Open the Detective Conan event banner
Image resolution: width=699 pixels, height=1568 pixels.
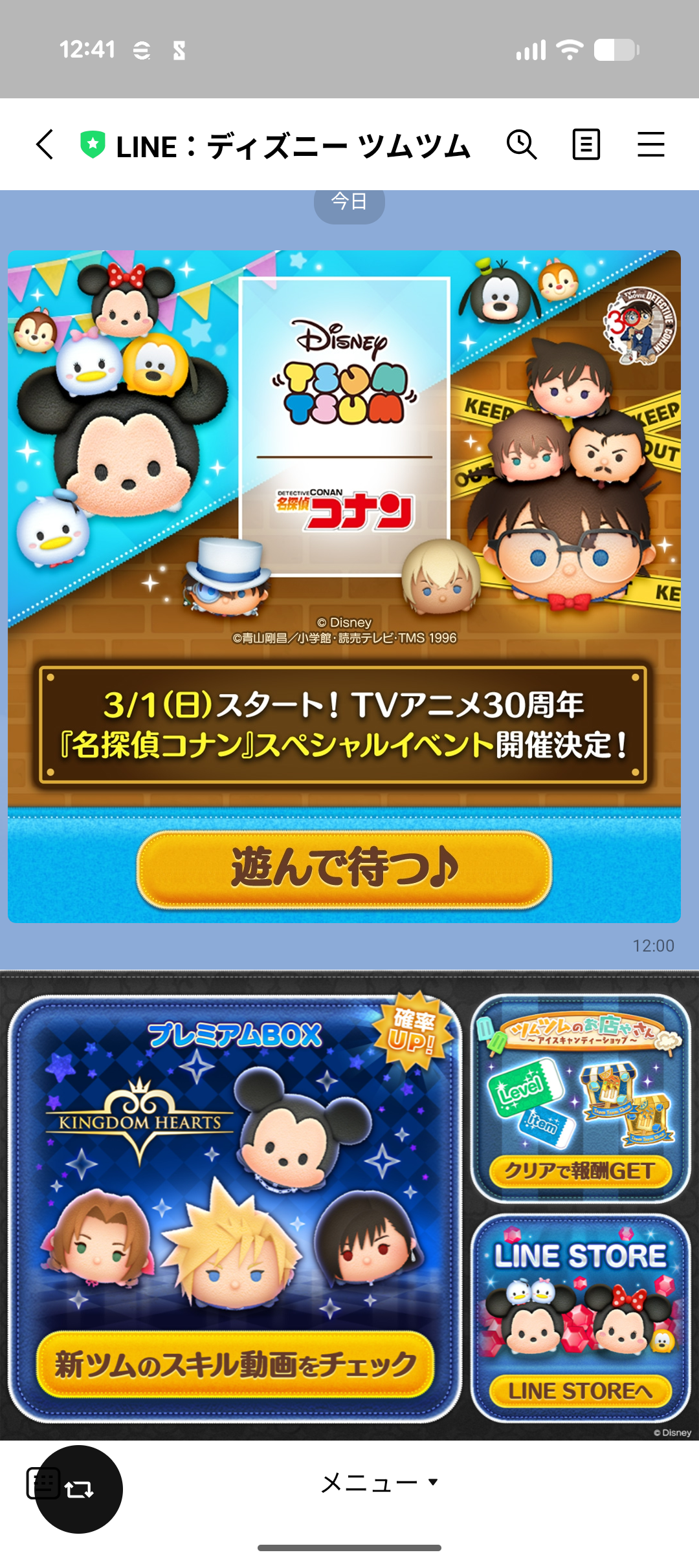coord(344,517)
